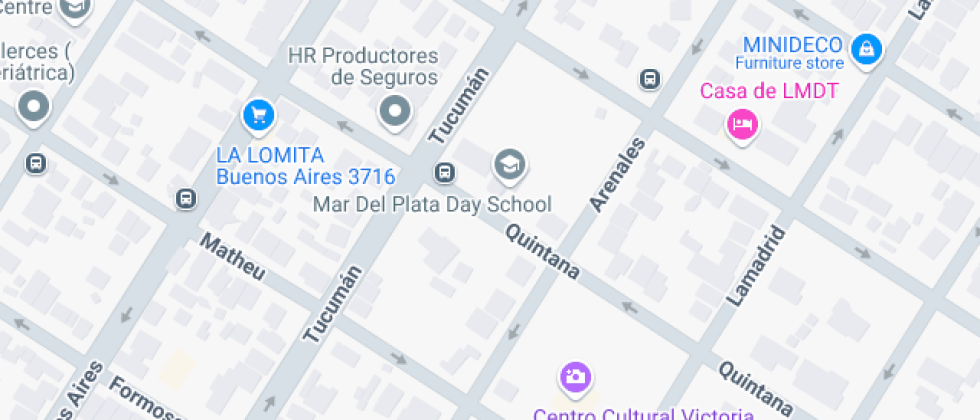Open the Casa de LMDT lodging marker
This screenshot has width=980, height=420.
[x=741, y=124]
